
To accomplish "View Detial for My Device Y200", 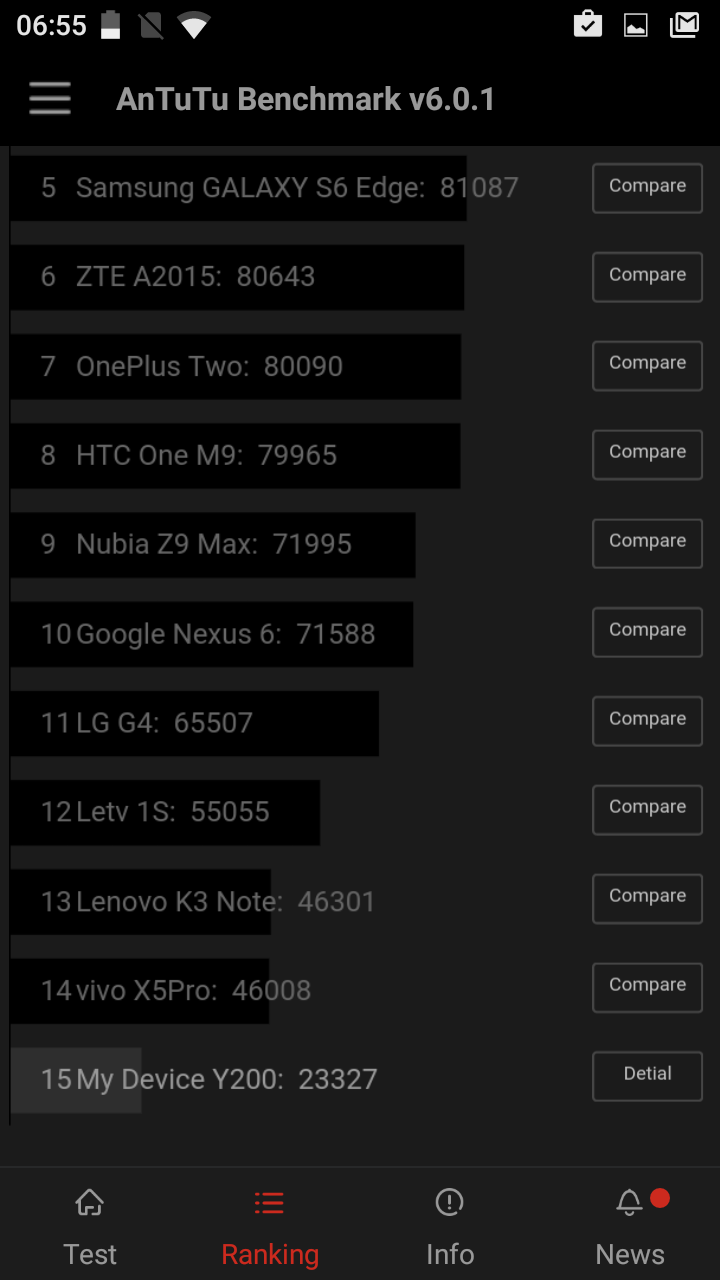I will coord(647,1076).
